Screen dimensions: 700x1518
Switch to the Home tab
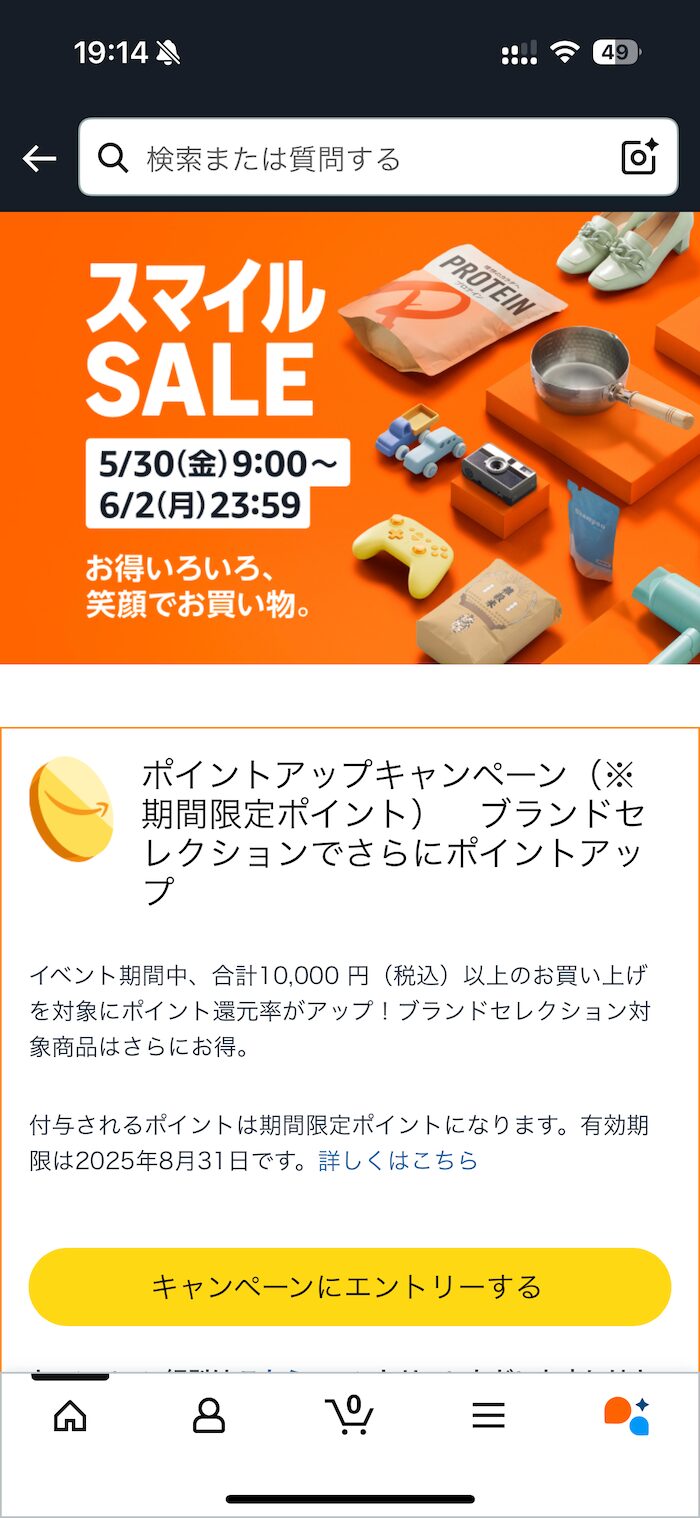coord(70,1415)
